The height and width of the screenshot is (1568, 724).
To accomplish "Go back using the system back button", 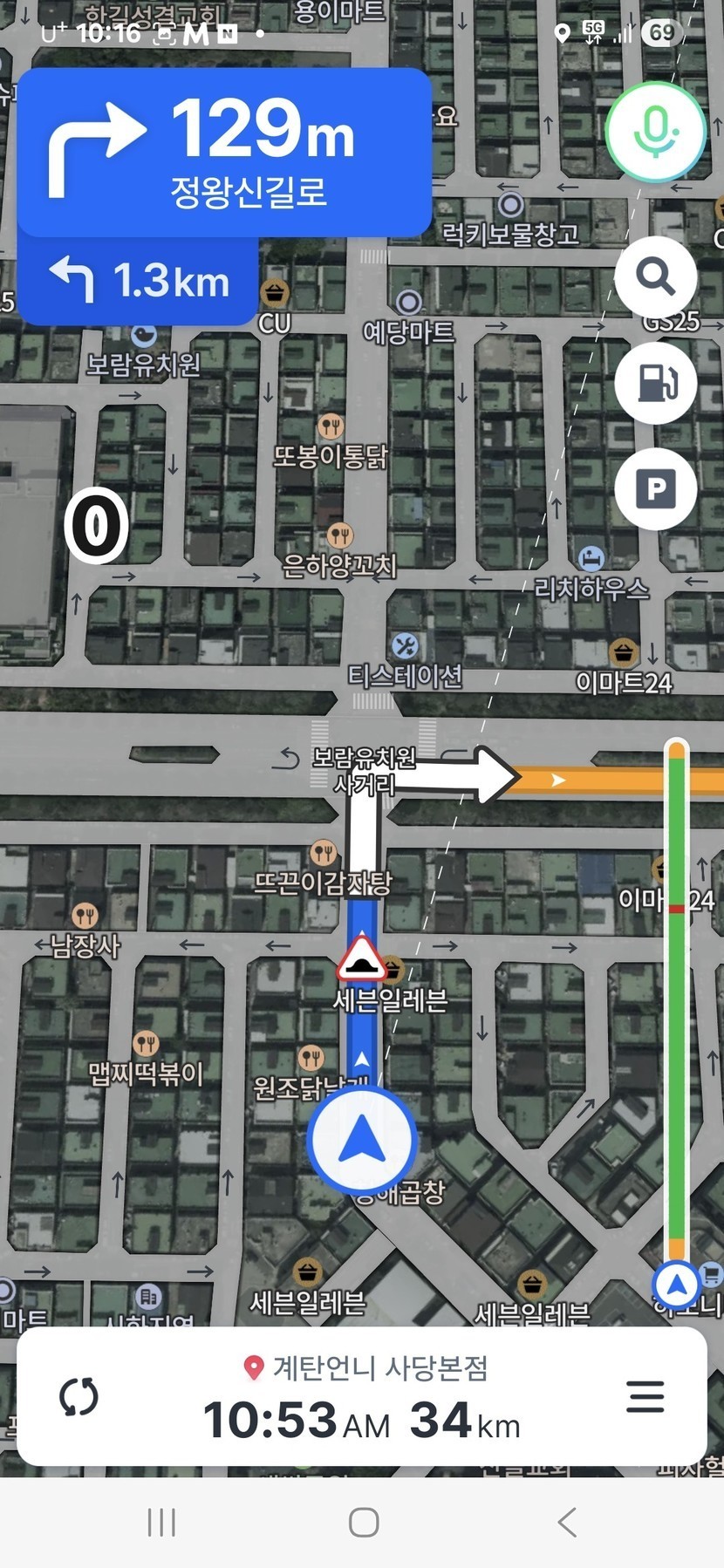I will point(567,1523).
